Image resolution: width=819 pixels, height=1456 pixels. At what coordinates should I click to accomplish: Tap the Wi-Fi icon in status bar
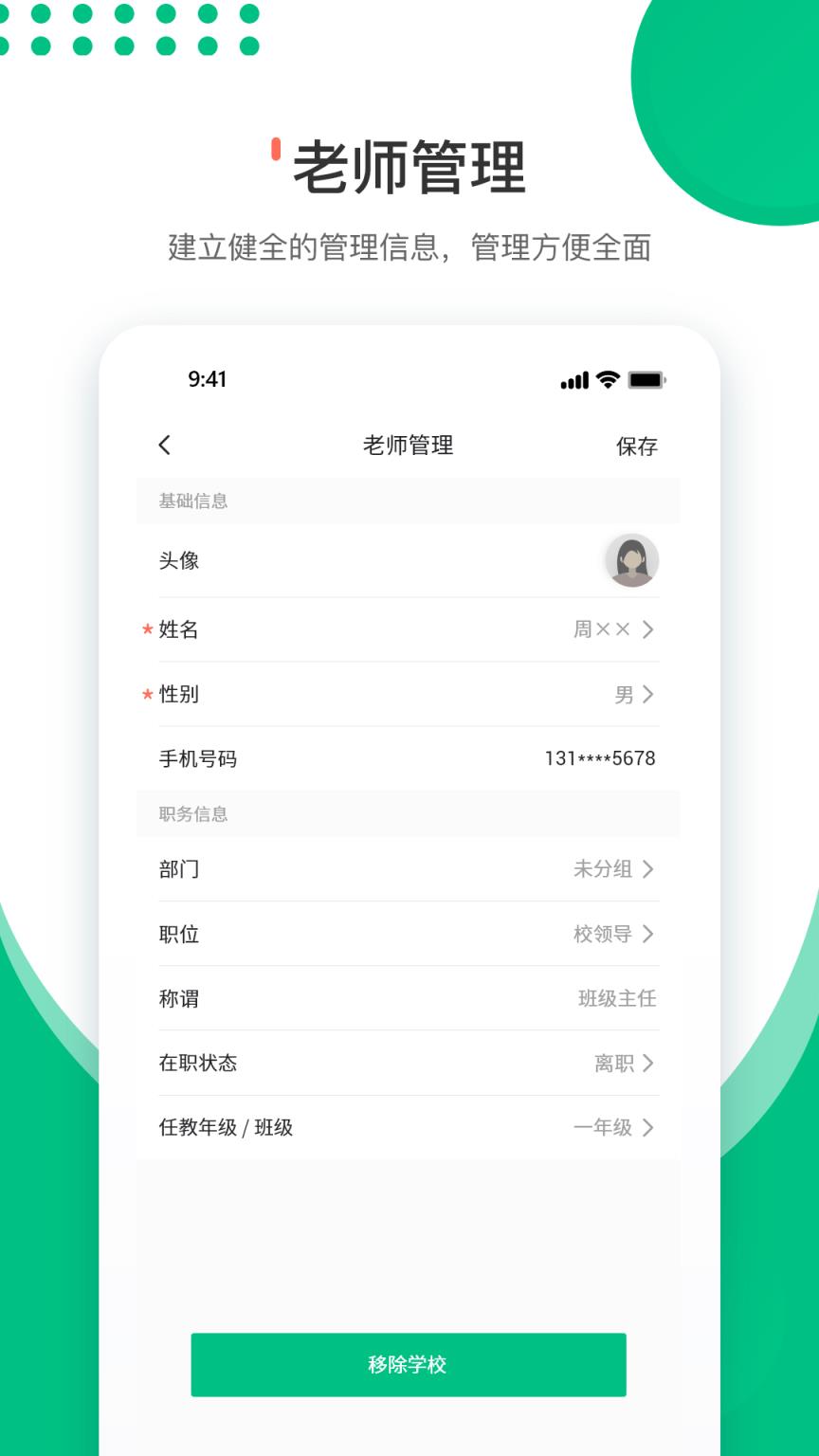coord(608,379)
